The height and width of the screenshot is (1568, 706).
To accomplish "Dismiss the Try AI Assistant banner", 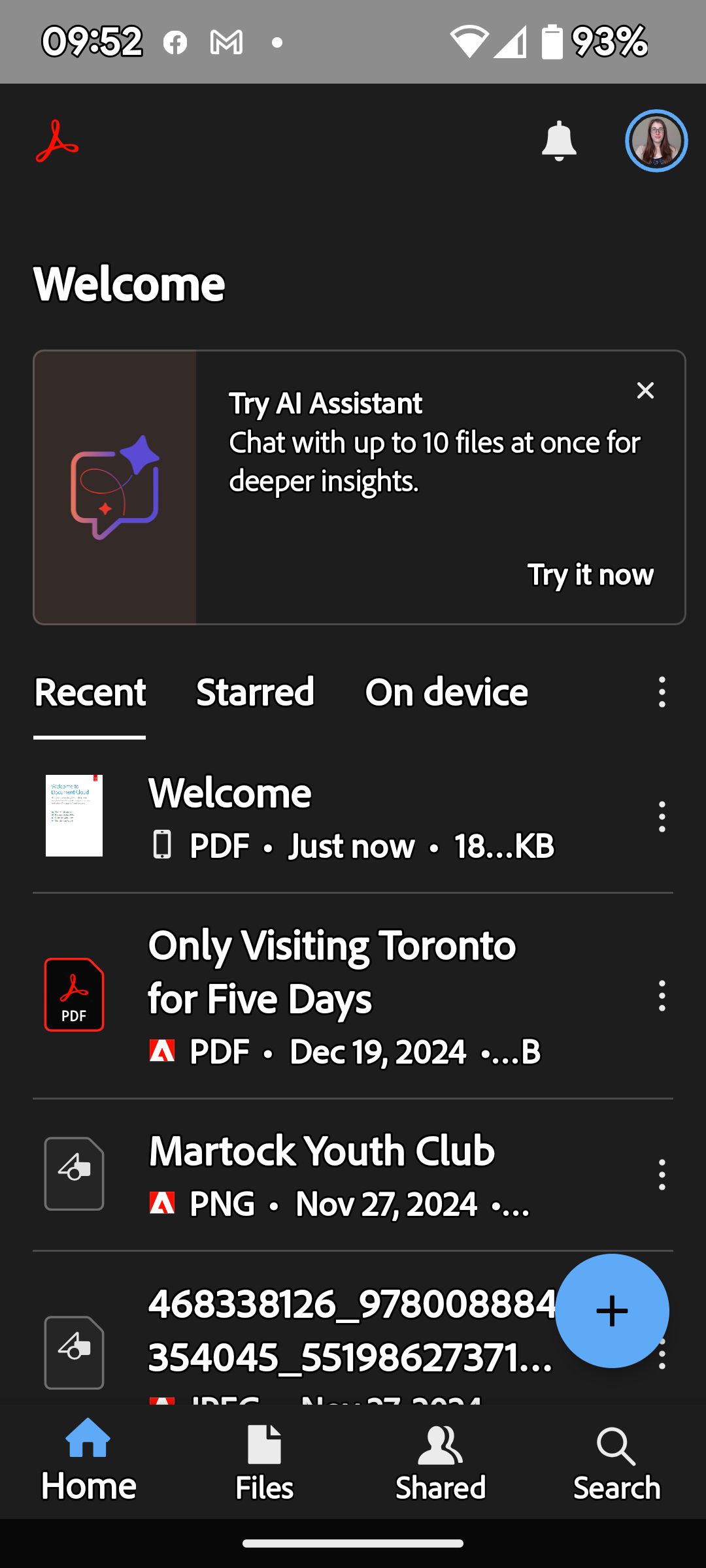I will click(645, 391).
